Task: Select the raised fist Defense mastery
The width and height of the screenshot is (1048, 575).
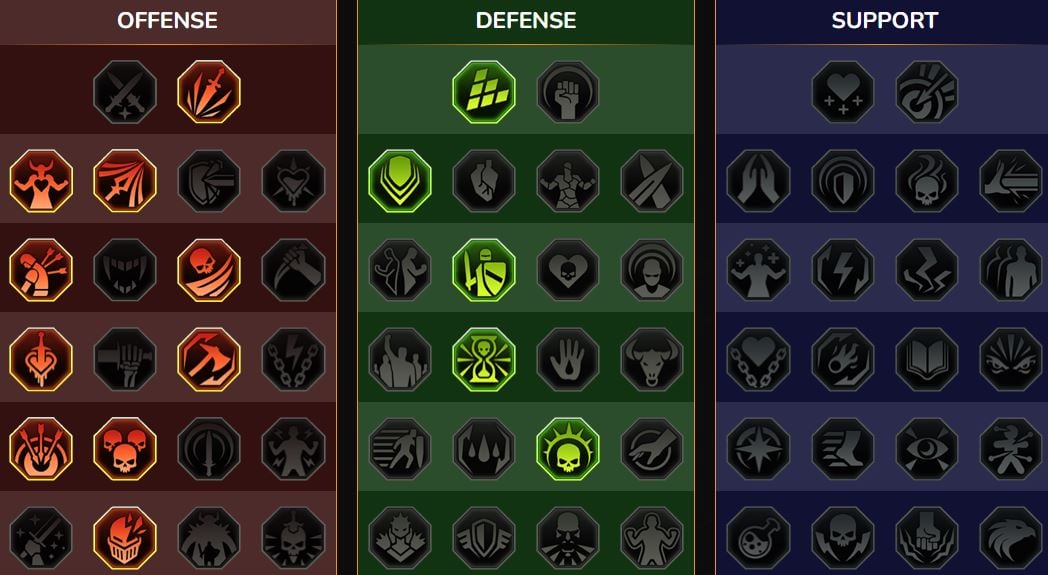Action: coord(568,92)
